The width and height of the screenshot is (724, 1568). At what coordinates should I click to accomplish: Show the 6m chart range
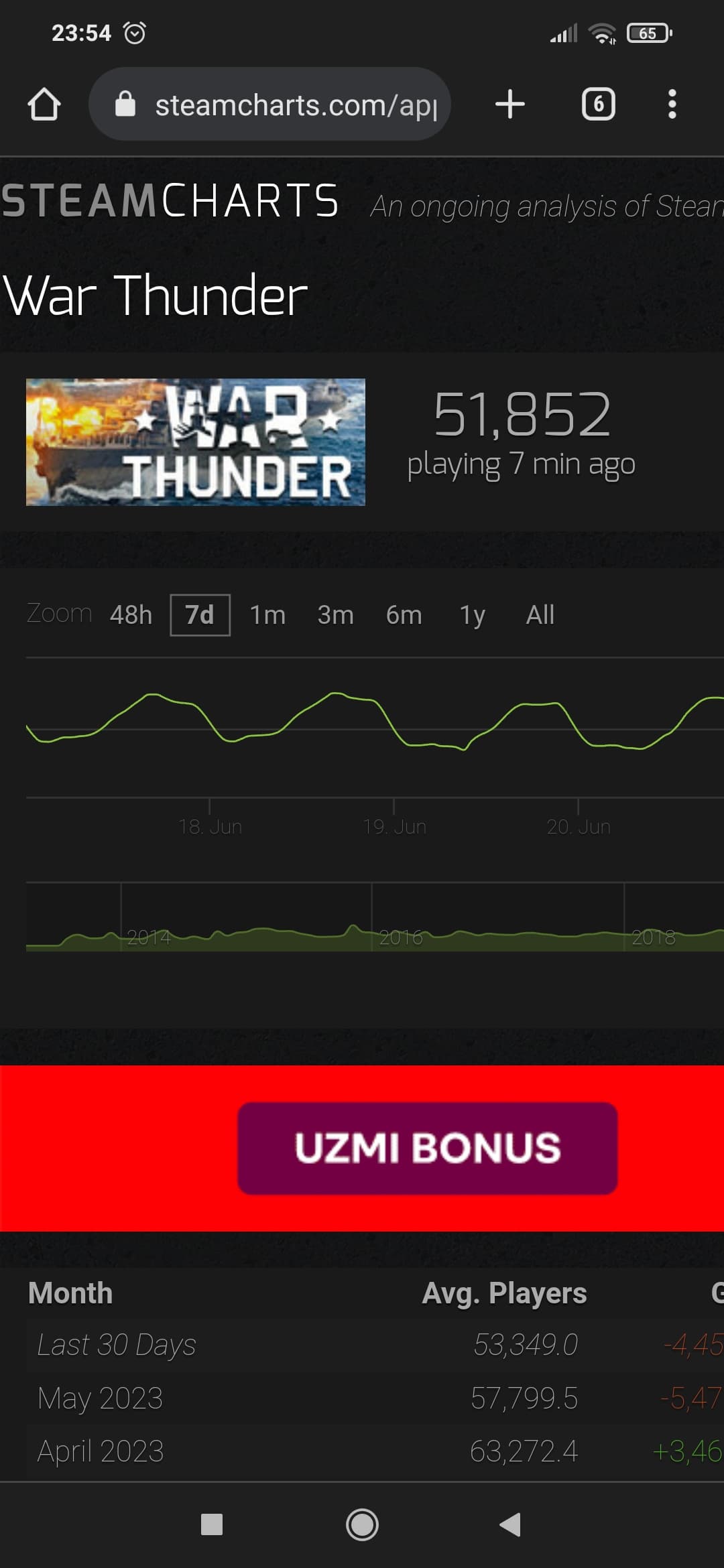[x=404, y=614]
